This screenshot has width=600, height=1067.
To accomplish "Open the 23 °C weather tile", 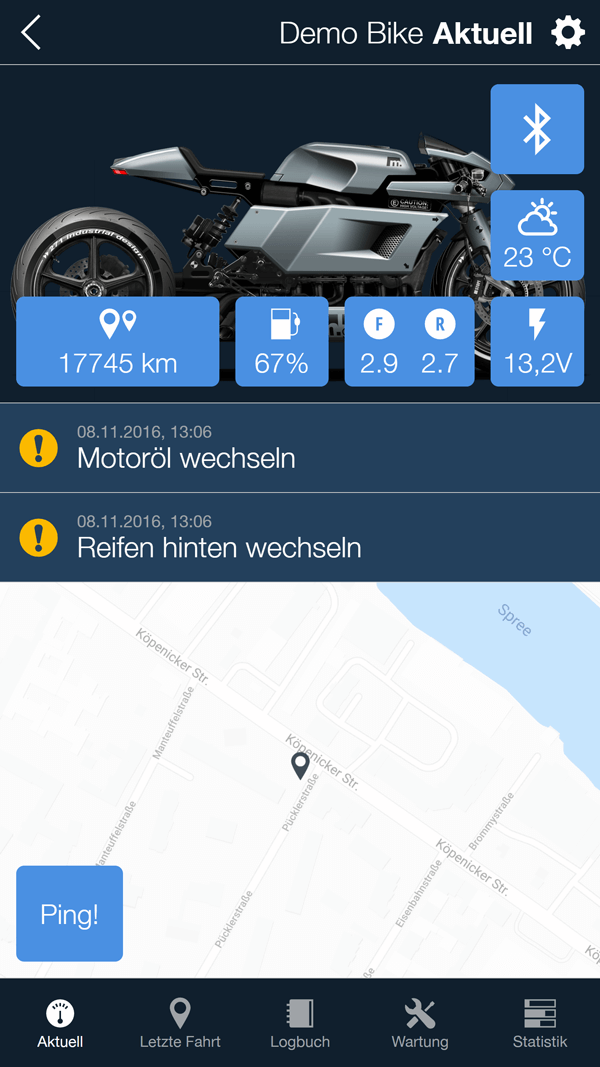I will click(537, 235).
